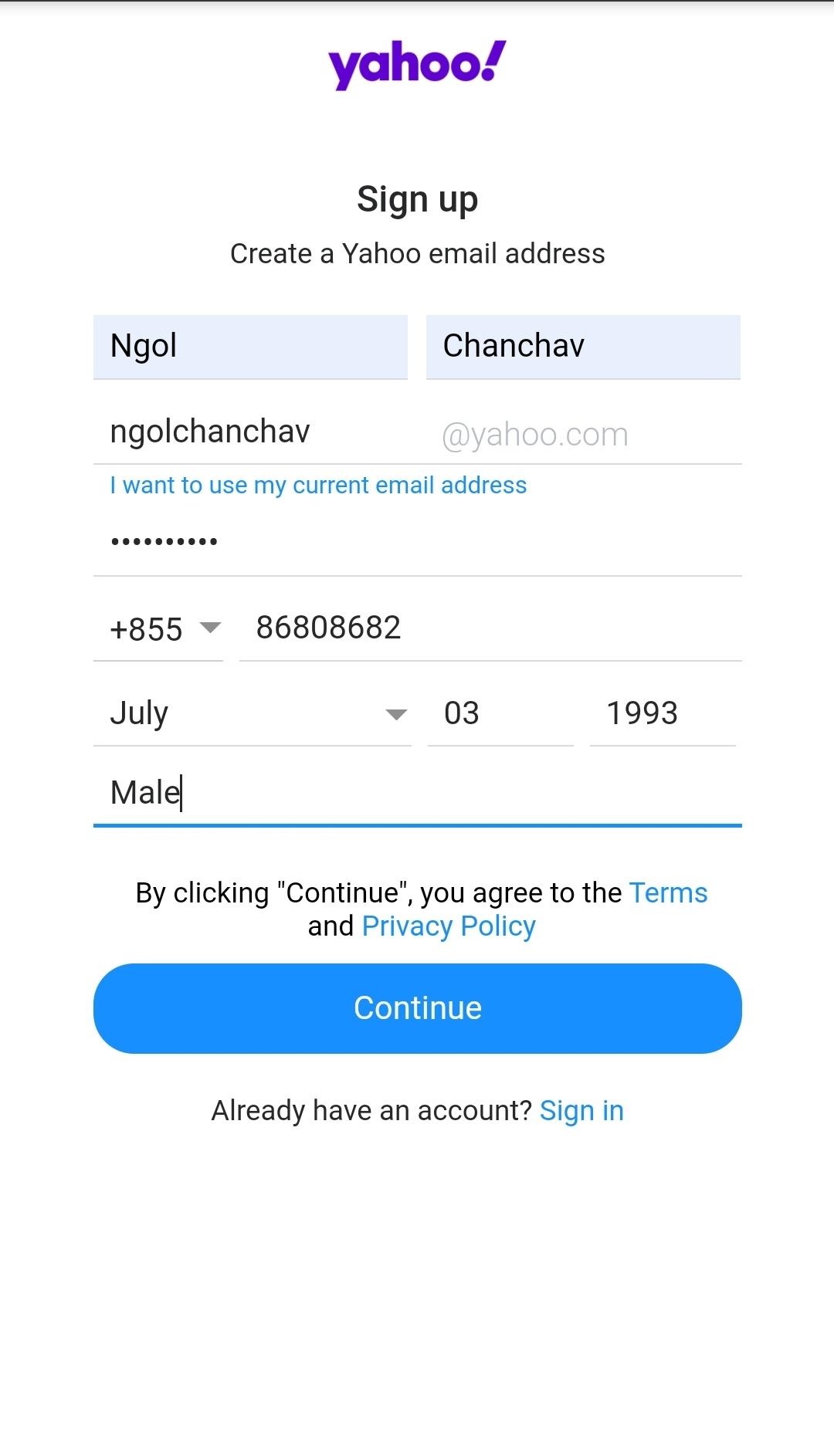This screenshot has height=1456, width=834.
Task: Open the Privacy Policy link
Action: click(x=448, y=926)
